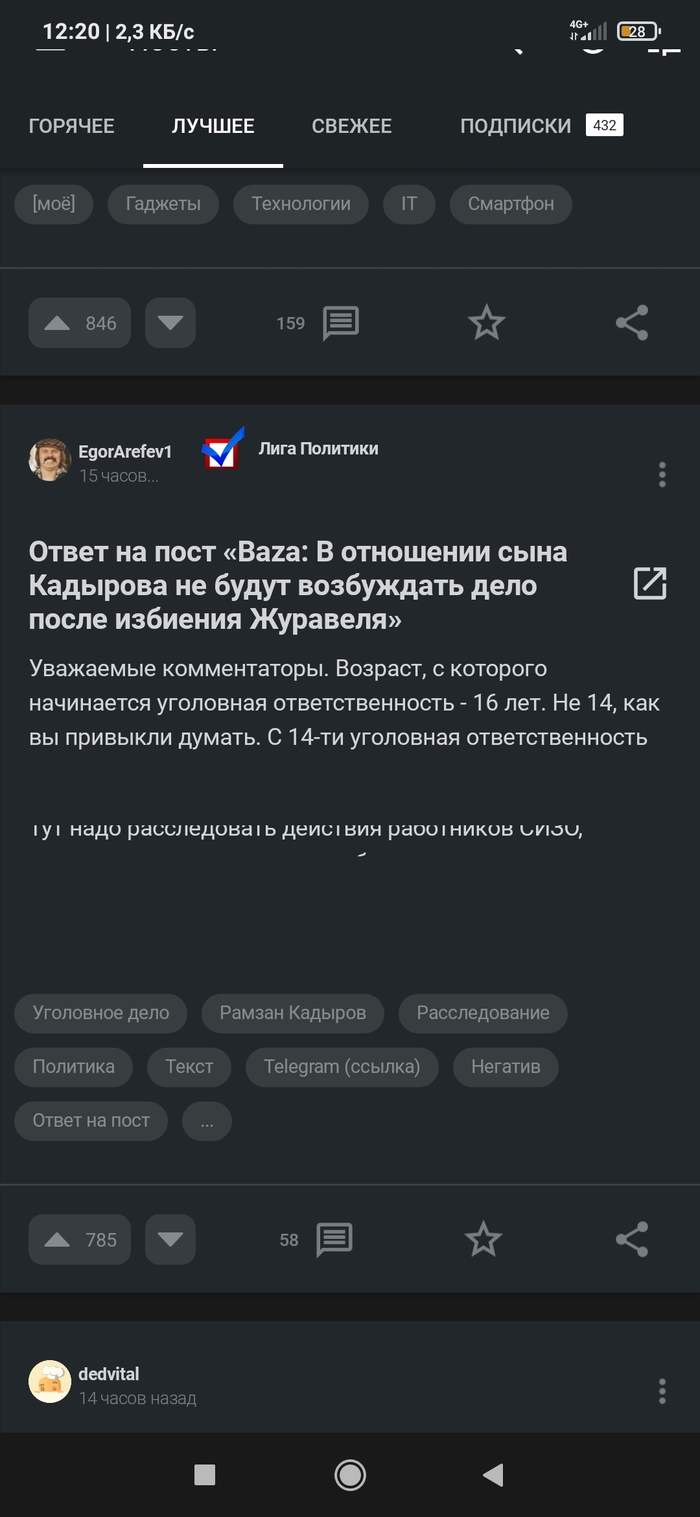Switch to the Свежее tab
The image size is (700, 1517).
351,126
